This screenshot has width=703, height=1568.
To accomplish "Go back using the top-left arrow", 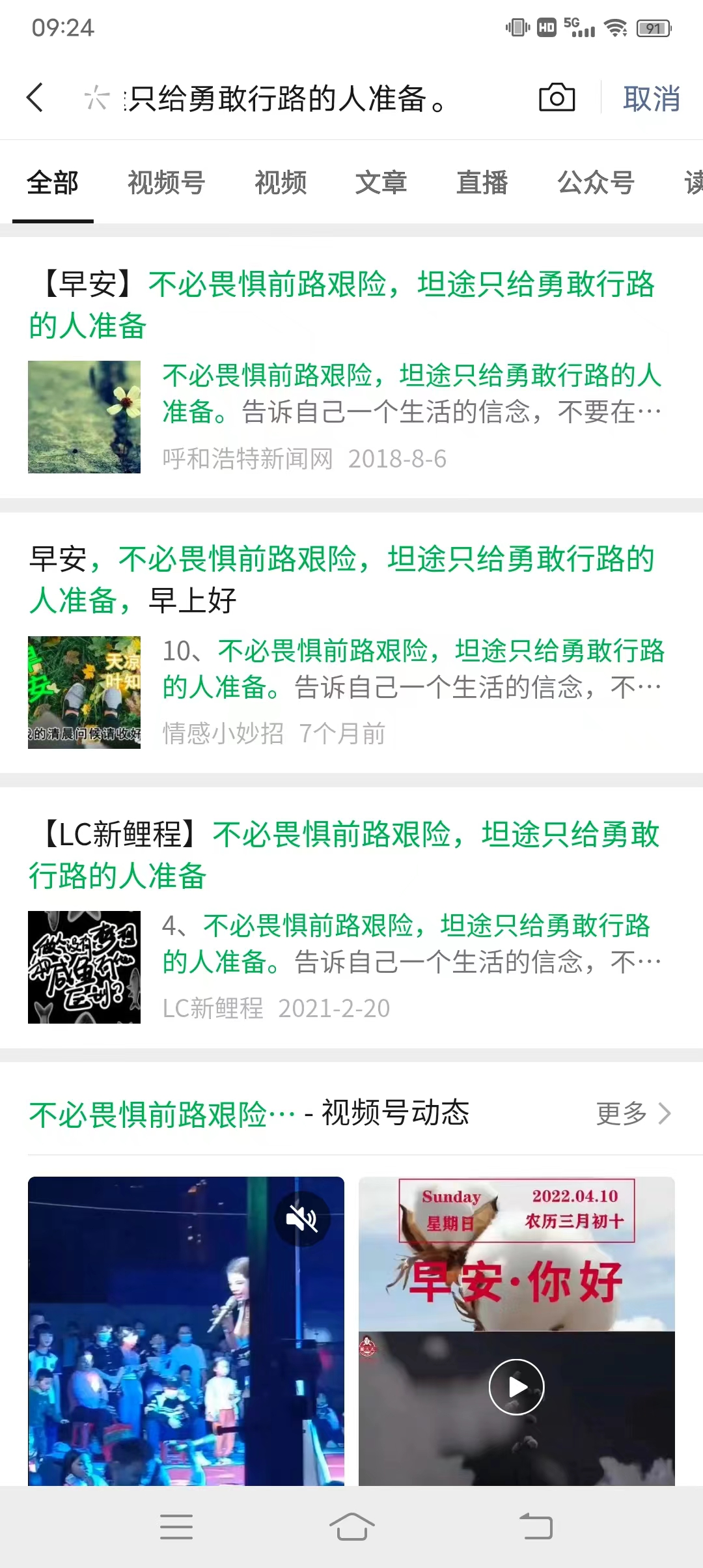I will point(35,98).
